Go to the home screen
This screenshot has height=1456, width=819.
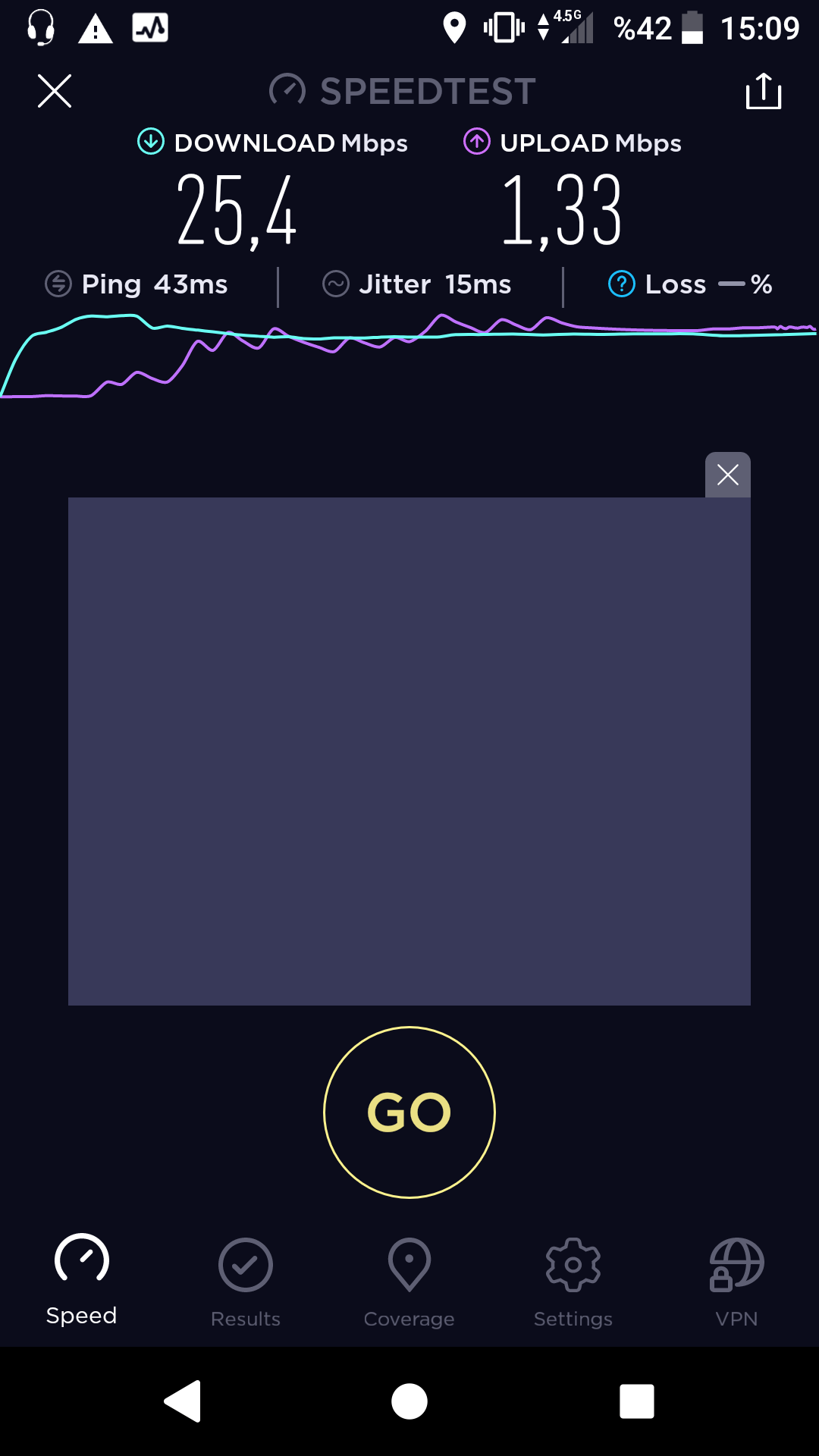click(x=409, y=1401)
